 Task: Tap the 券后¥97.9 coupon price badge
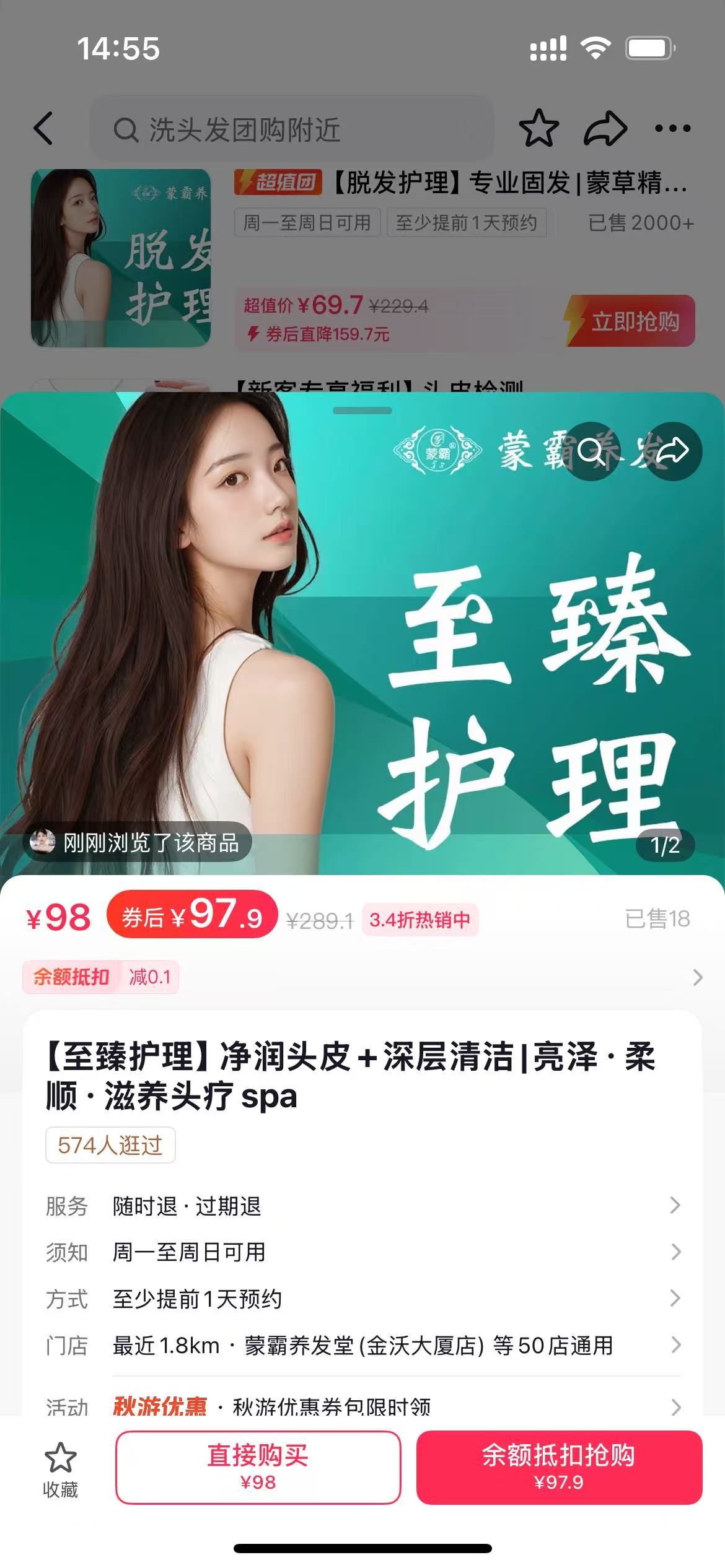point(193,920)
